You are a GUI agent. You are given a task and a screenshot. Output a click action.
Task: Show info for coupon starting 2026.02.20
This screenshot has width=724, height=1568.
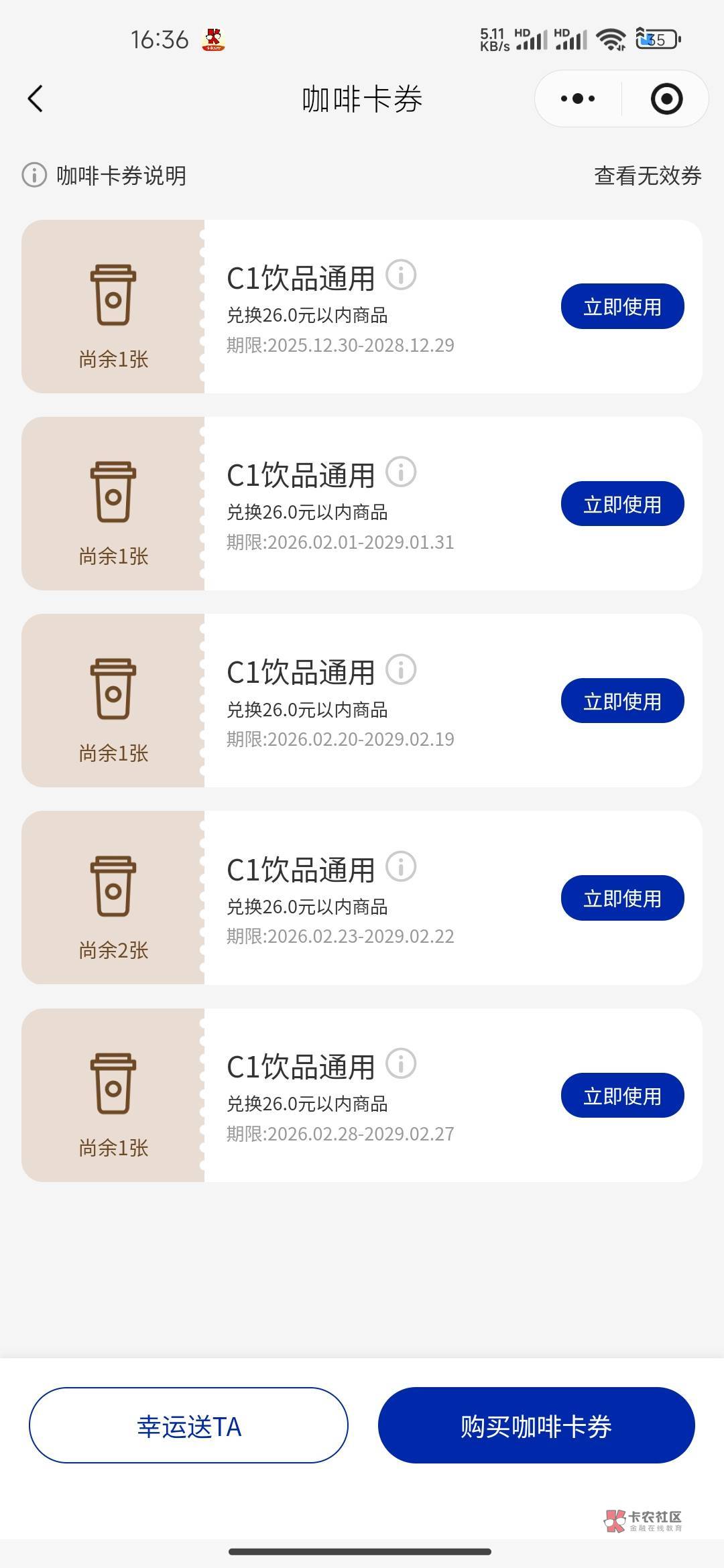401,669
